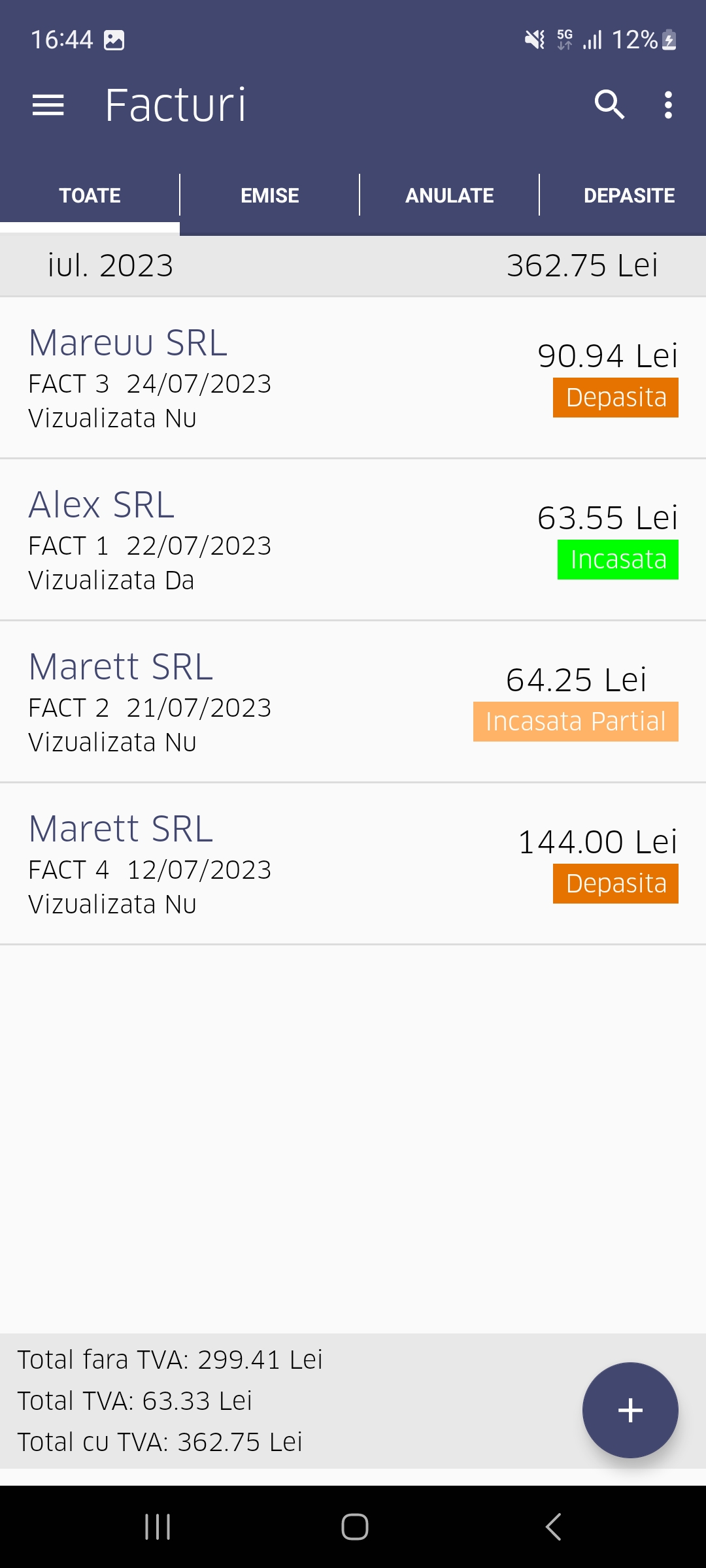Switch to the Depasite tab

[628, 195]
